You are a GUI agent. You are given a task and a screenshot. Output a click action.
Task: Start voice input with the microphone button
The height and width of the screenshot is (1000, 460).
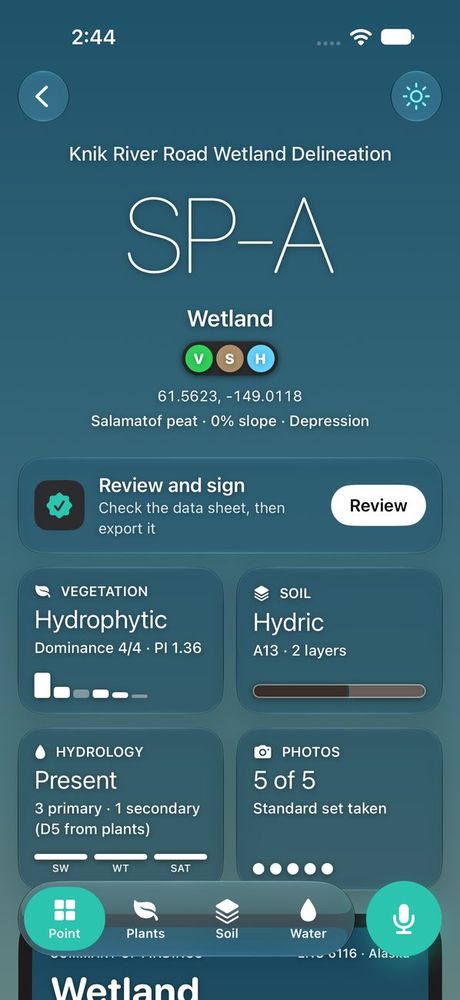tap(404, 919)
